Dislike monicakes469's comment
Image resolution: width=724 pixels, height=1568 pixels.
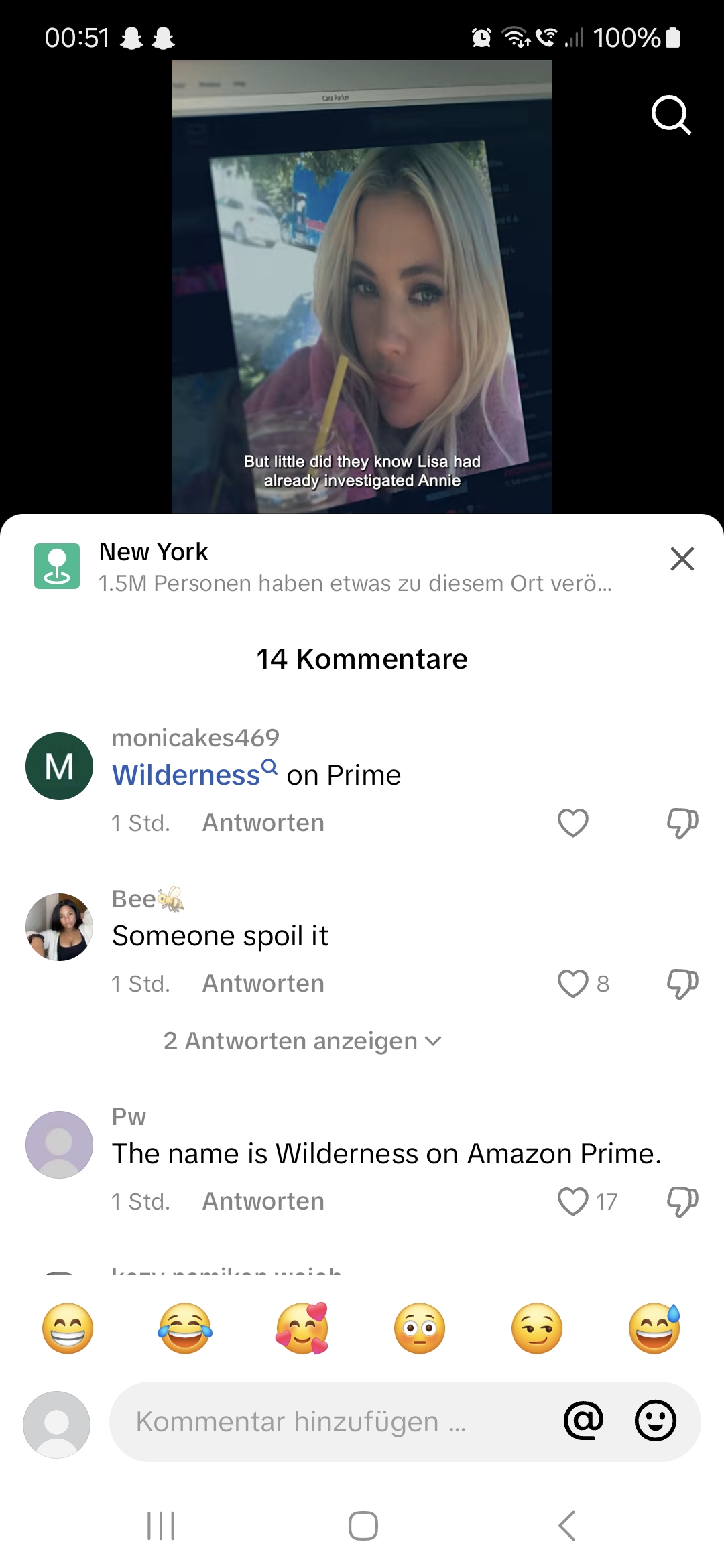682,822
